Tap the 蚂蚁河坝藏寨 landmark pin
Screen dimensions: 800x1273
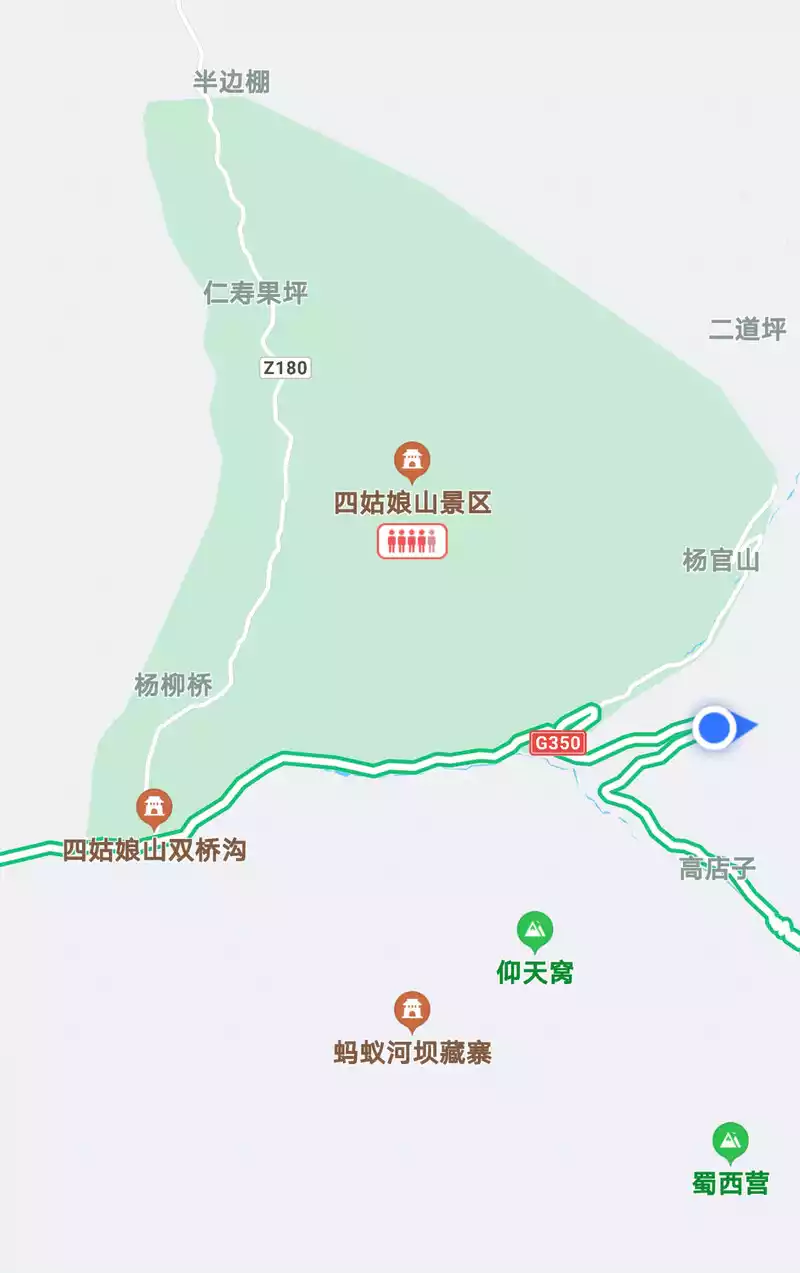click(x=411, y=1011)
